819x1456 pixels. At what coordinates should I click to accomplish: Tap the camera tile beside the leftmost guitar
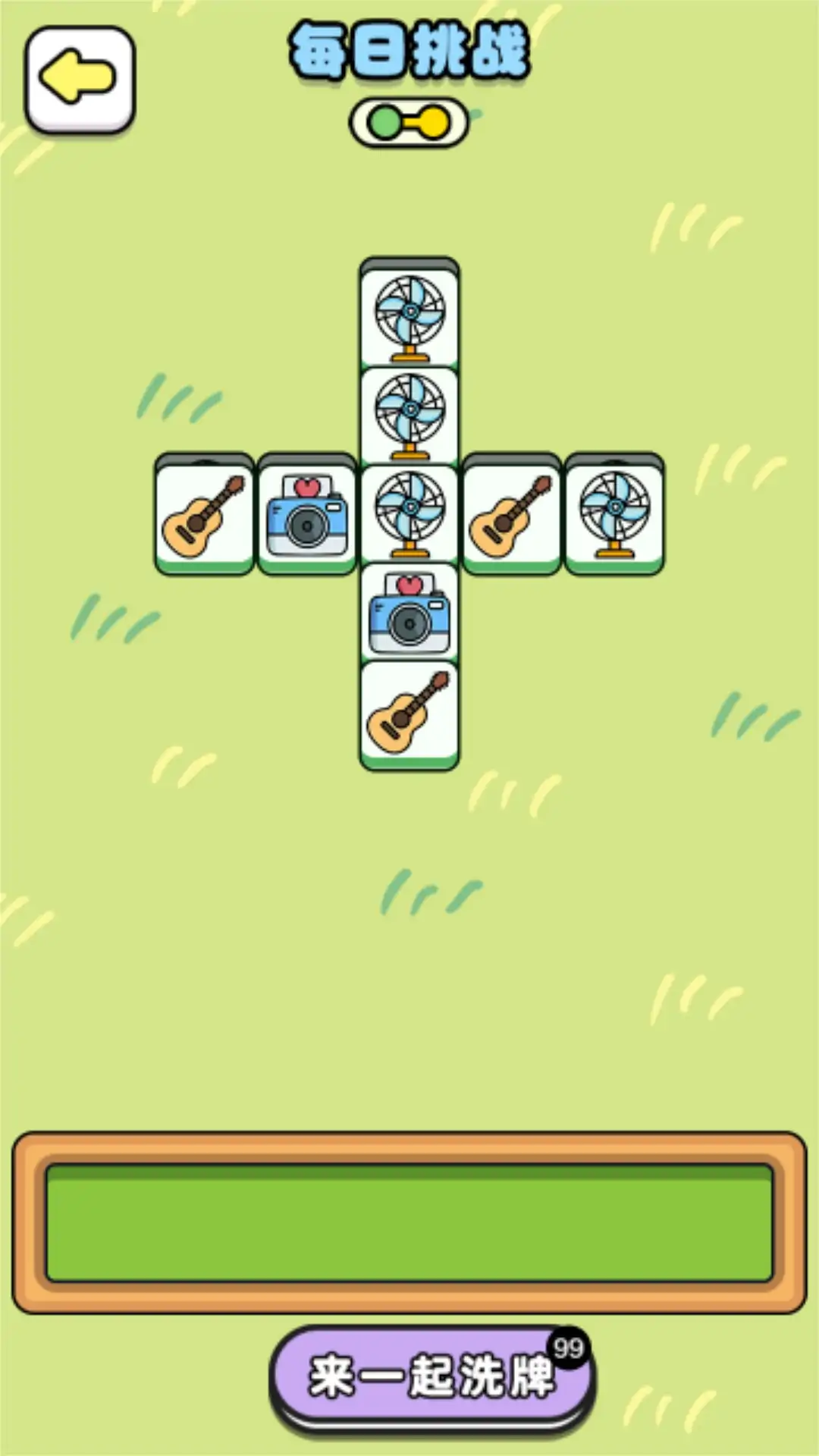(x=307, y=514)
